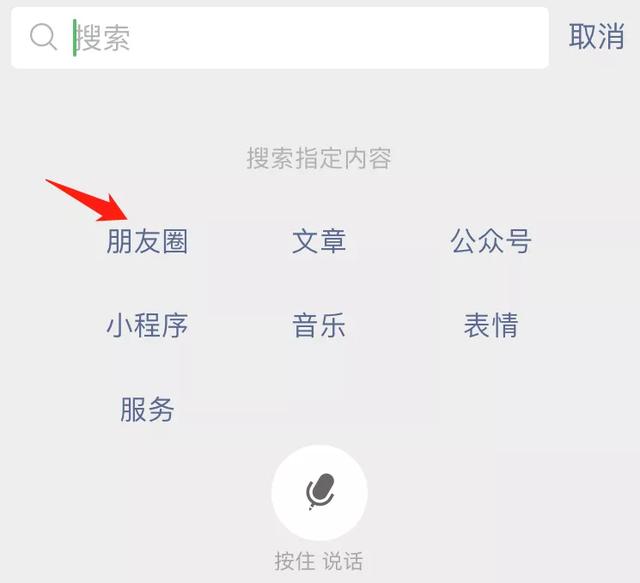Choose 公众号 as search scope
640x583 pixels.
tap(490, 242)
